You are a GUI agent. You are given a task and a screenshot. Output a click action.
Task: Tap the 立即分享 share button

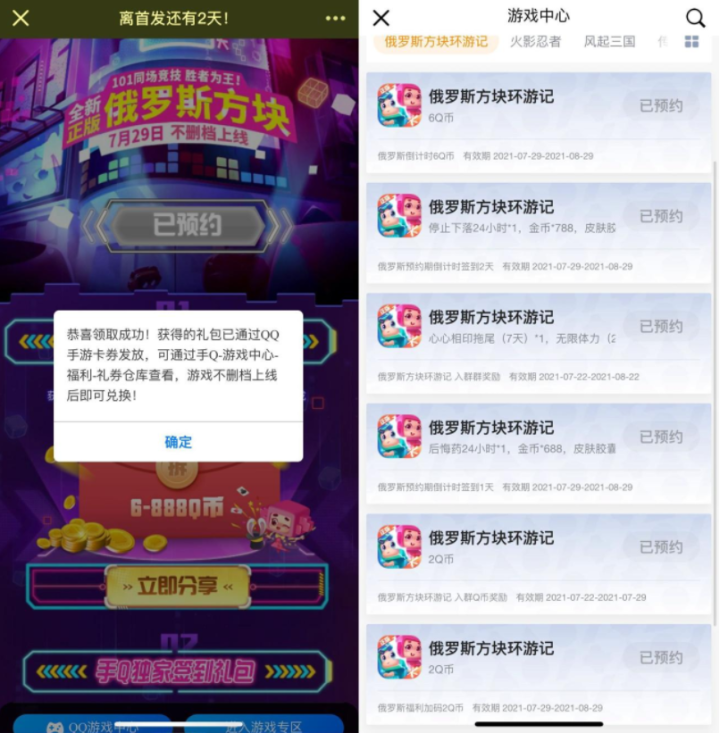[178, 586]
